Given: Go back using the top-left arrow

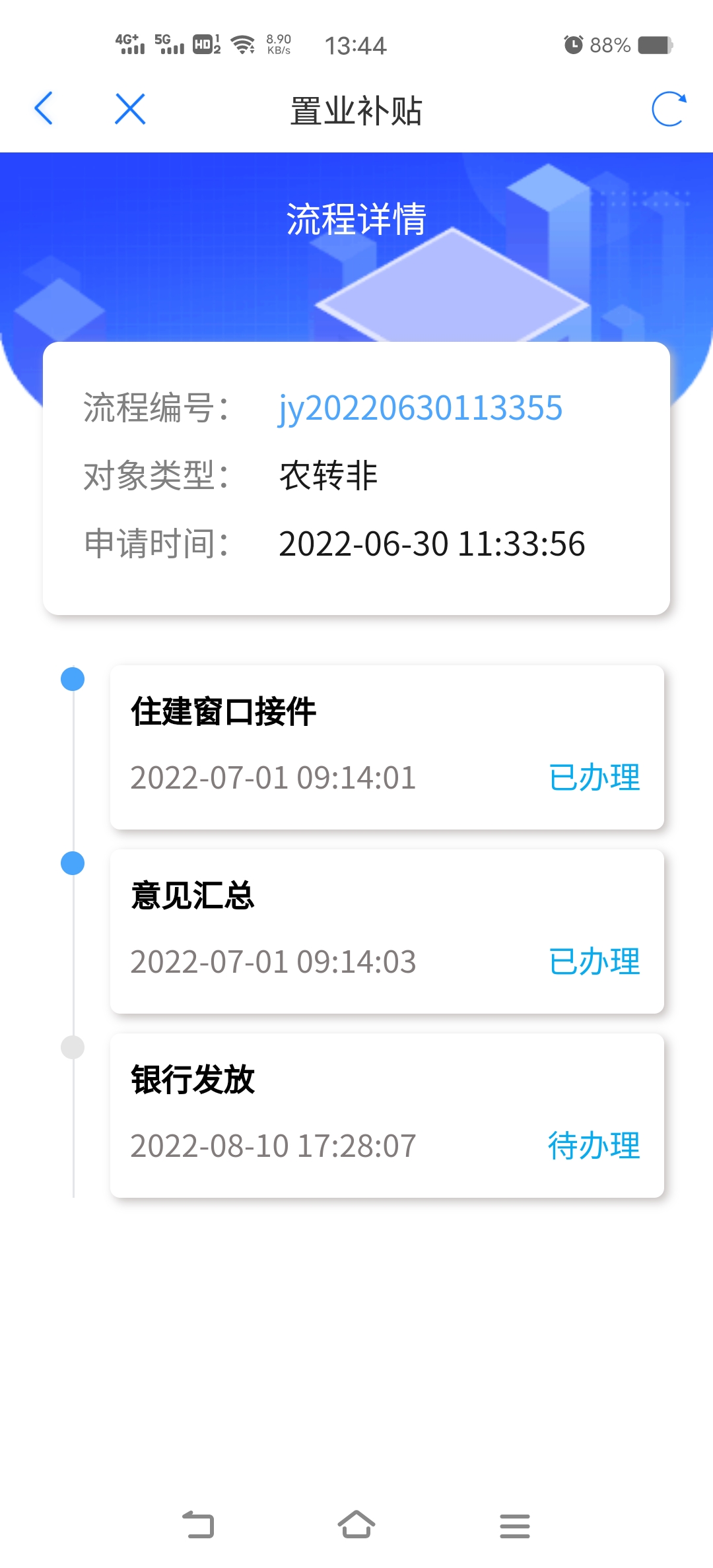Looking at the screenshot, I should [x=44, y=109].
